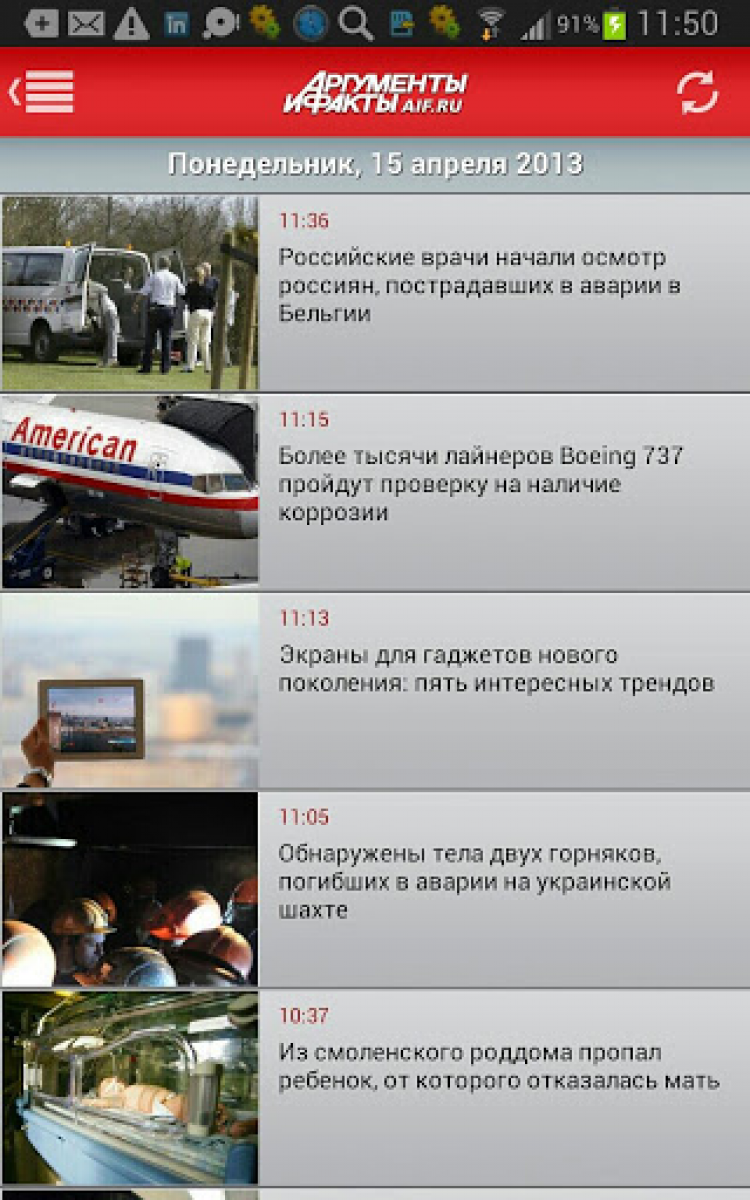This screenshot has height=1200, width=750.
Task: Open Boeing 737 corrosion check article
Action: (x=480, y=485)
